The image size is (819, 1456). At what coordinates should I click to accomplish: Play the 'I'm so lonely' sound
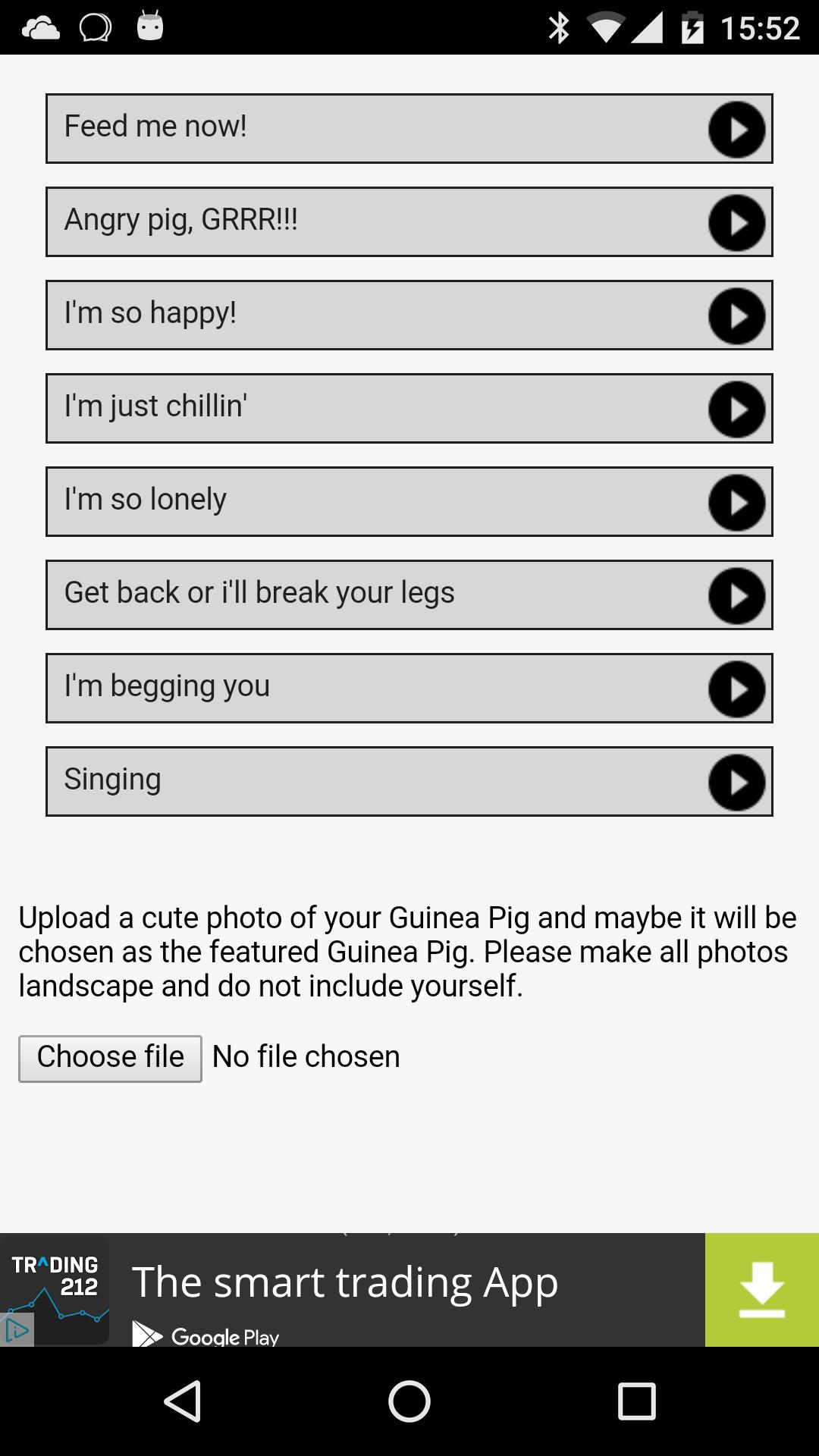coord(736,502)
